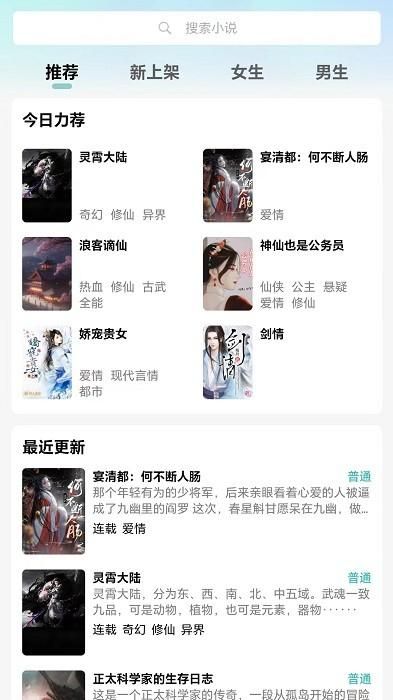
Task: Open 正太科学家的生存日志 entry
Action: (x=196, y=685)
